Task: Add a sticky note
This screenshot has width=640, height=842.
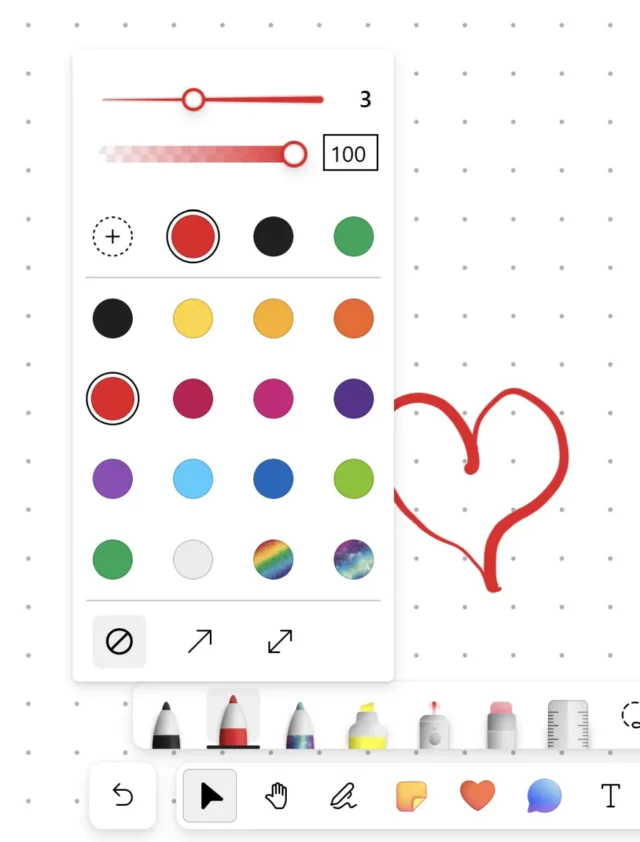Action: coord(411,796)
